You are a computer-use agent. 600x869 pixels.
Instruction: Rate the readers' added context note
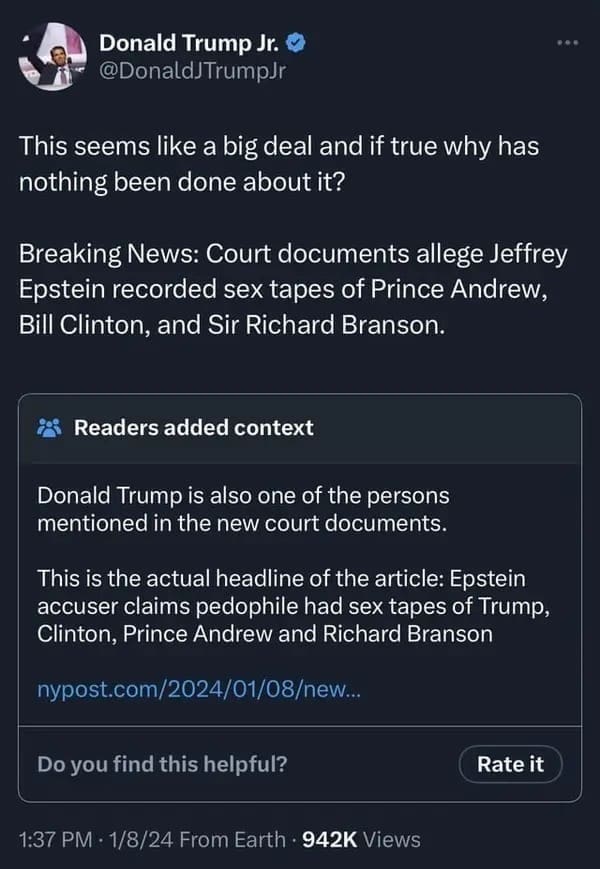pos(510,764)
